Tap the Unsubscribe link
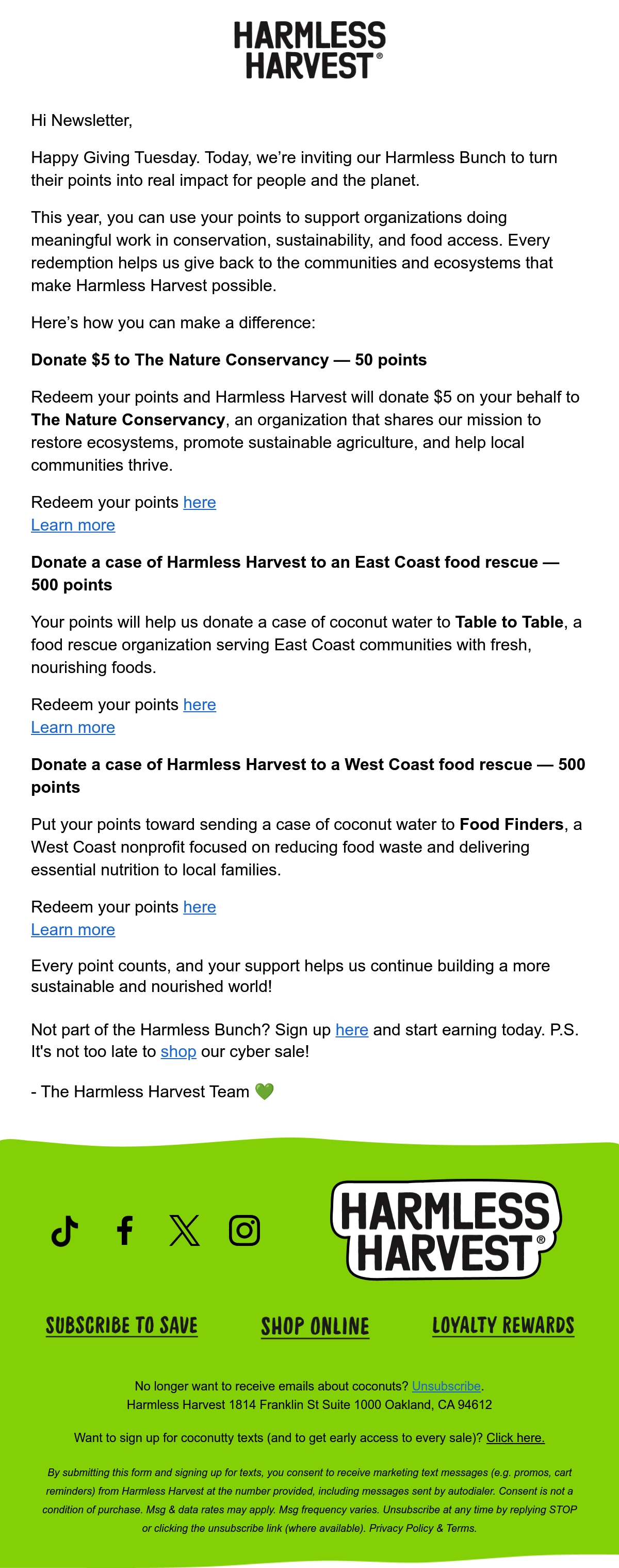Screen dimensions: 619x1568 pyautogui.click(x=446, y=1386)
